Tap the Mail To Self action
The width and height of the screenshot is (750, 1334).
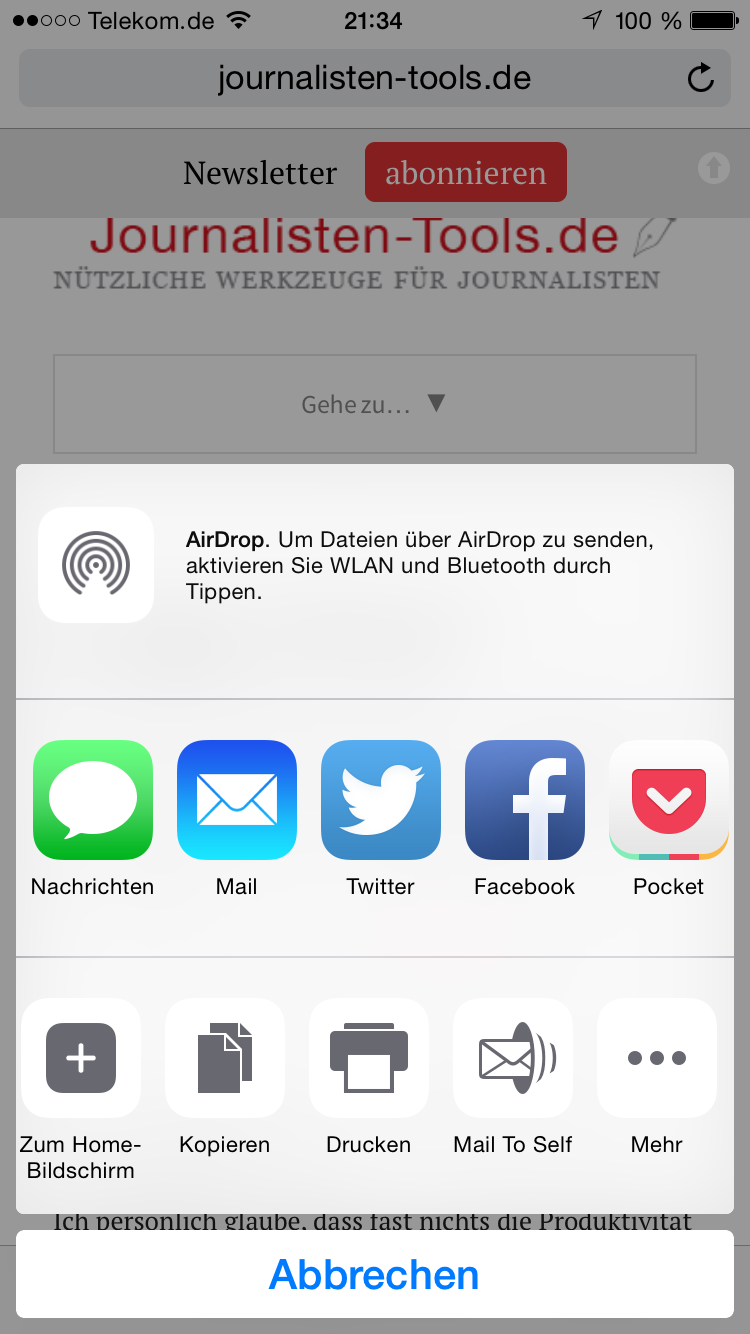[x=513, y=1058]
